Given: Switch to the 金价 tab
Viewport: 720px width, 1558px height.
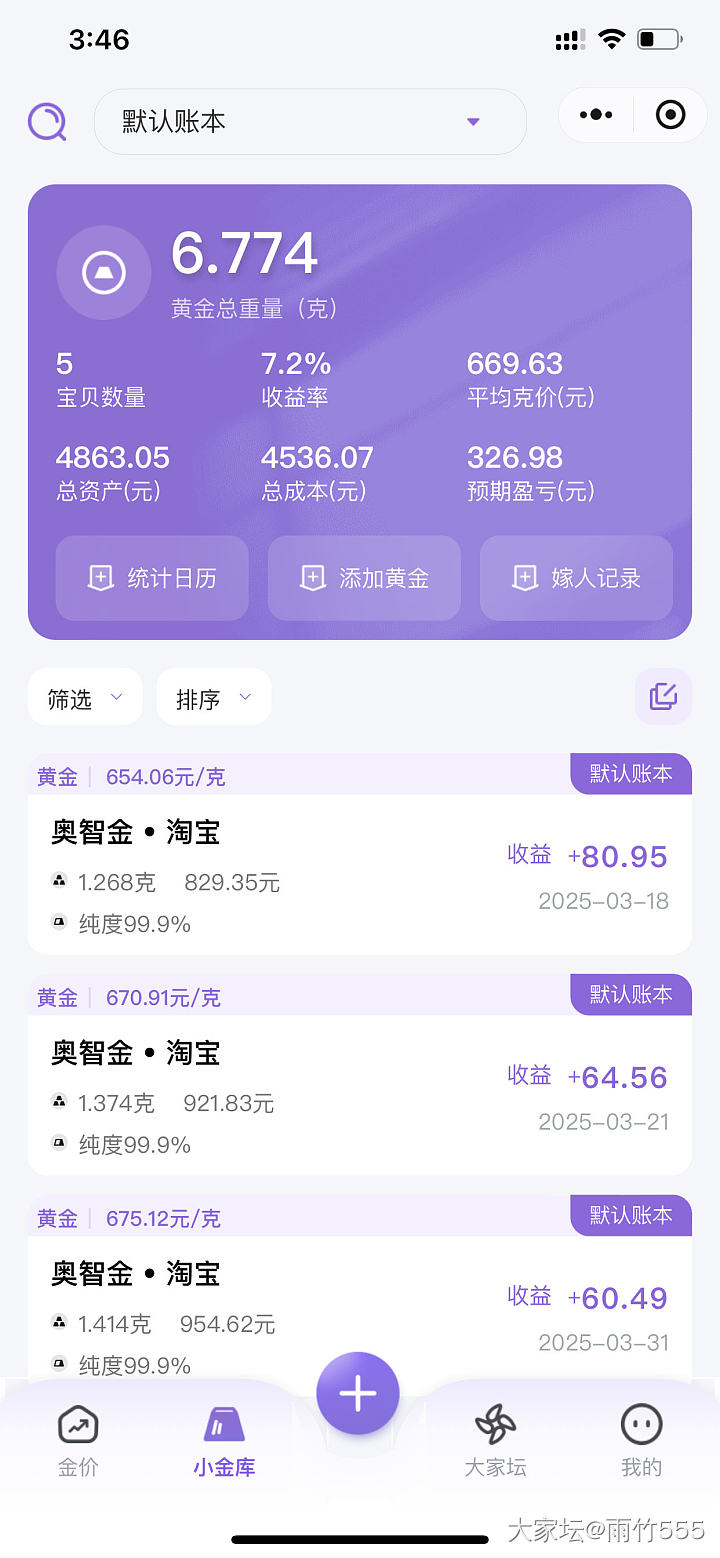Looking at the screenshot, I should [x=78, y=1441].
